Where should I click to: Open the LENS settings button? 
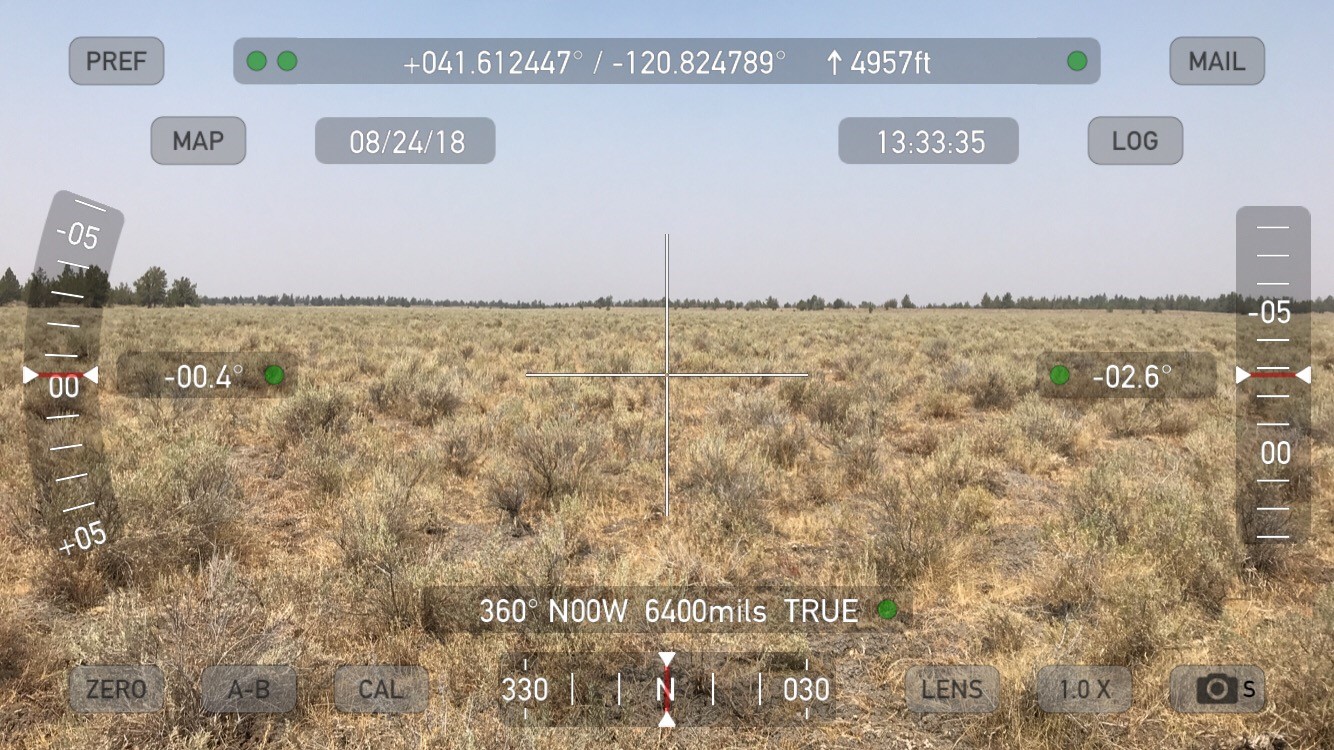click(952, 689)
